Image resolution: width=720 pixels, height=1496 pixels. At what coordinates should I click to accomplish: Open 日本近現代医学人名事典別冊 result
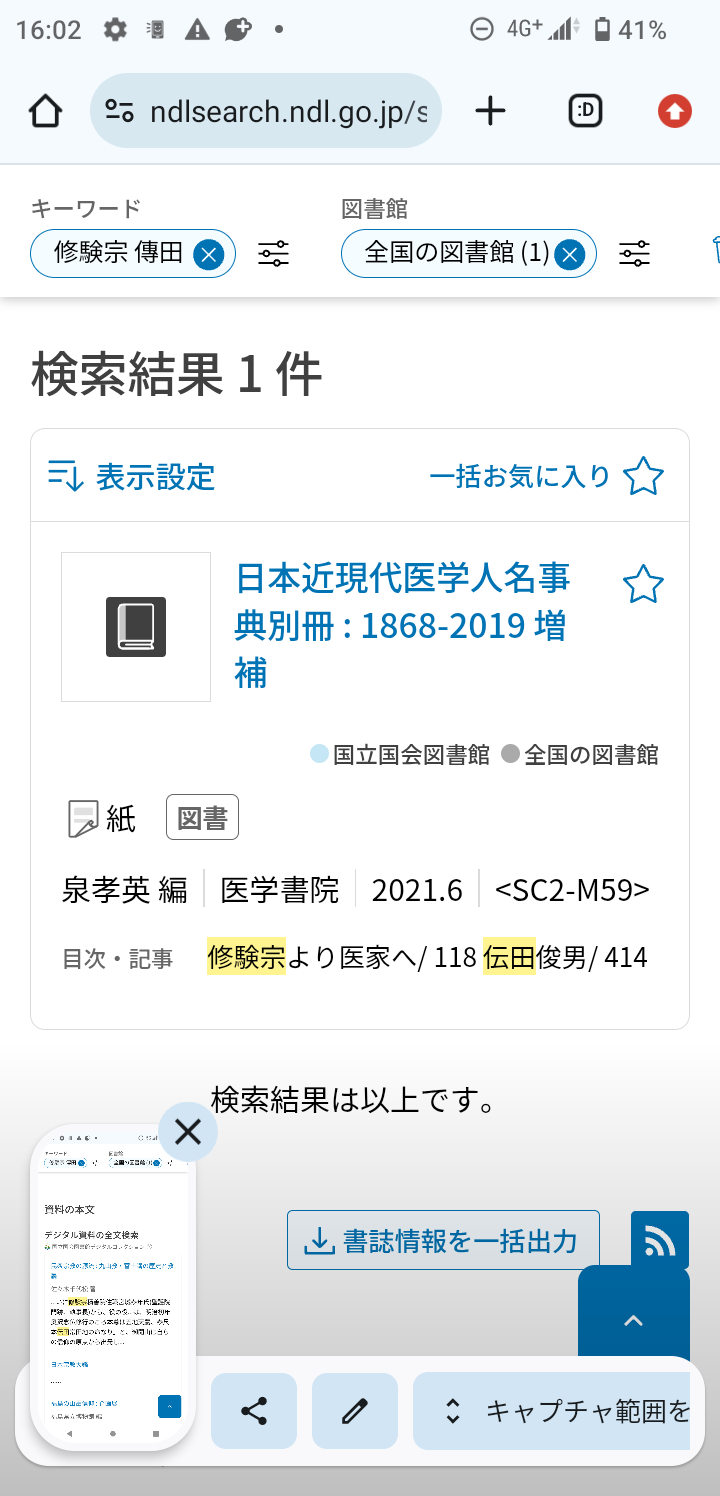pos(402,625)
